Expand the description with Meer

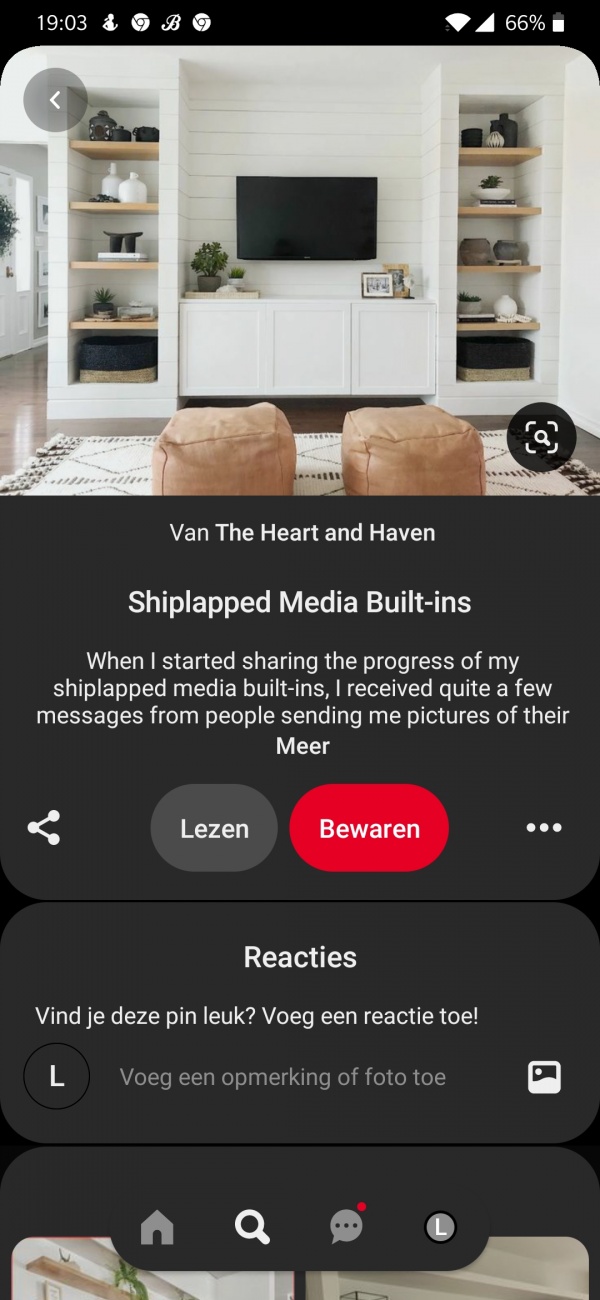pyautogui.click(x=302, y=746)
